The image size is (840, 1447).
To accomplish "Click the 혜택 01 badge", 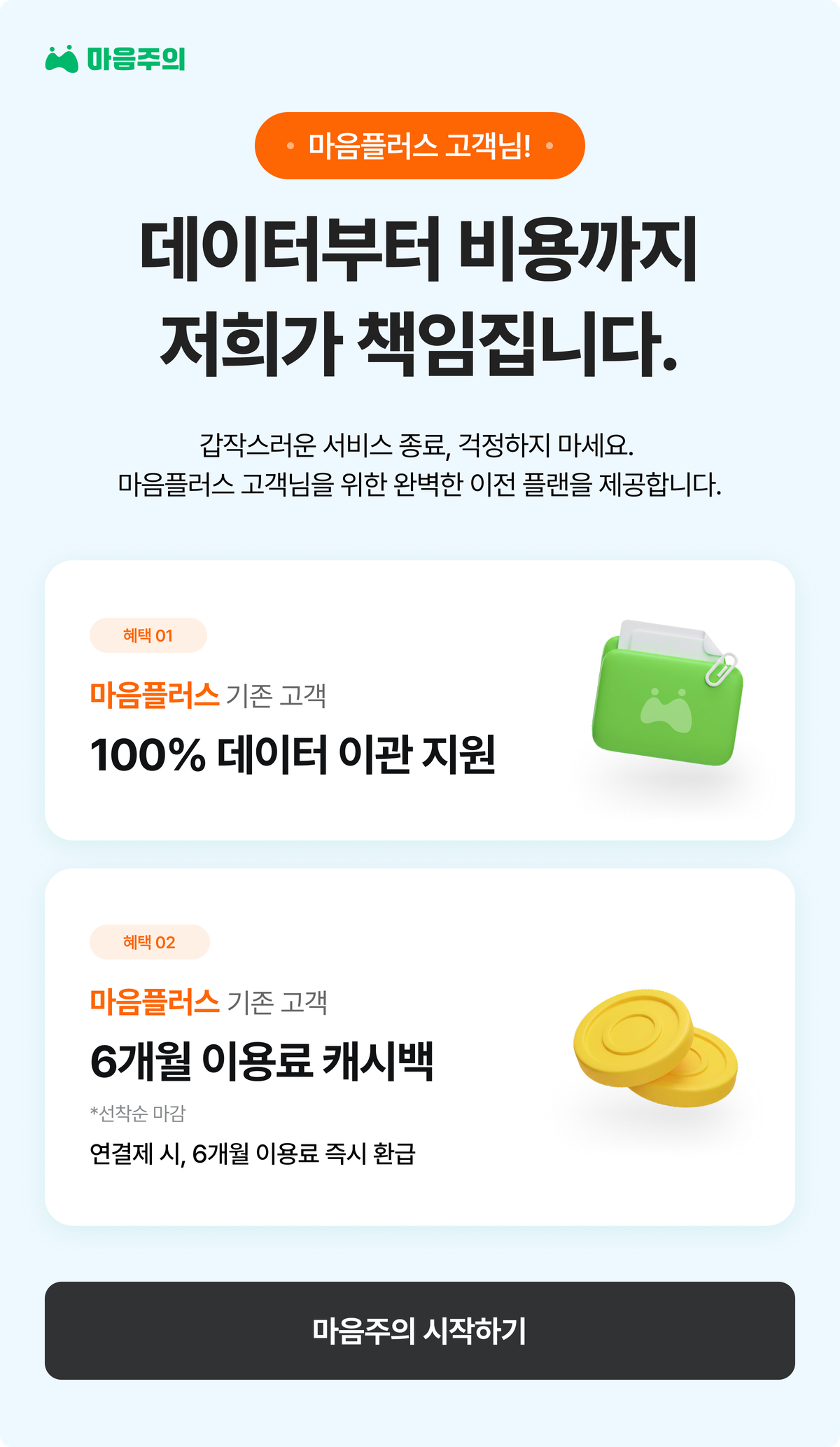I will 148,635.
